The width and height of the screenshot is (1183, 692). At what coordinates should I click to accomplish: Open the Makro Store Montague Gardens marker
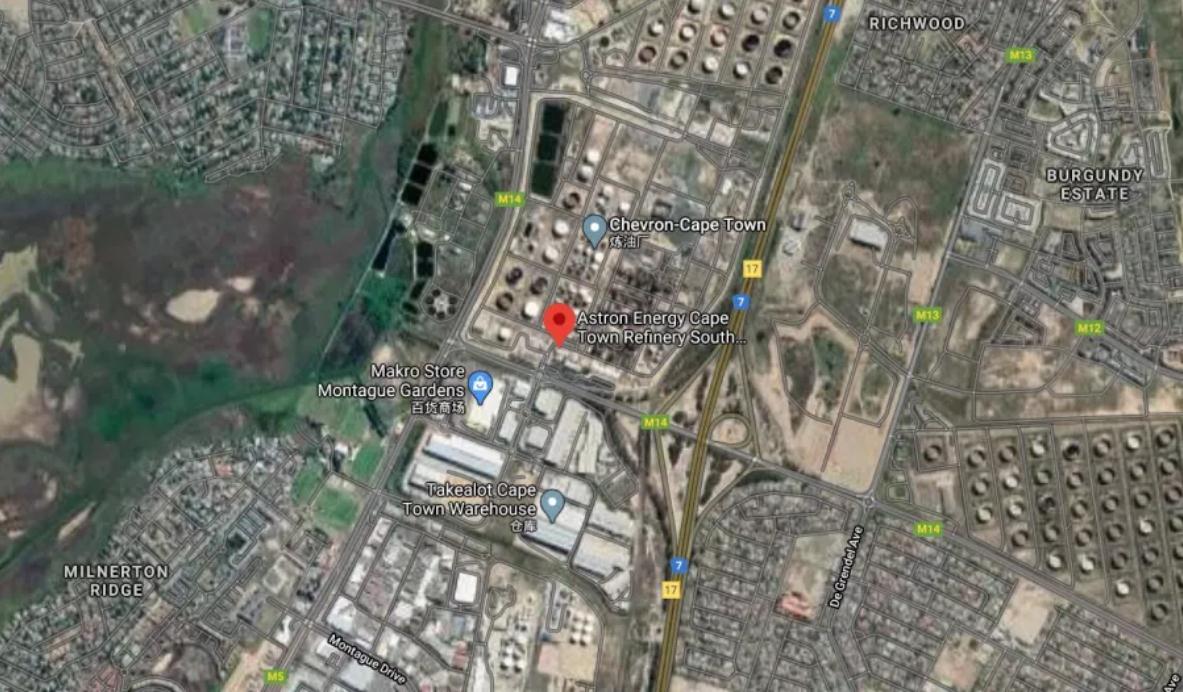(481, 384)
